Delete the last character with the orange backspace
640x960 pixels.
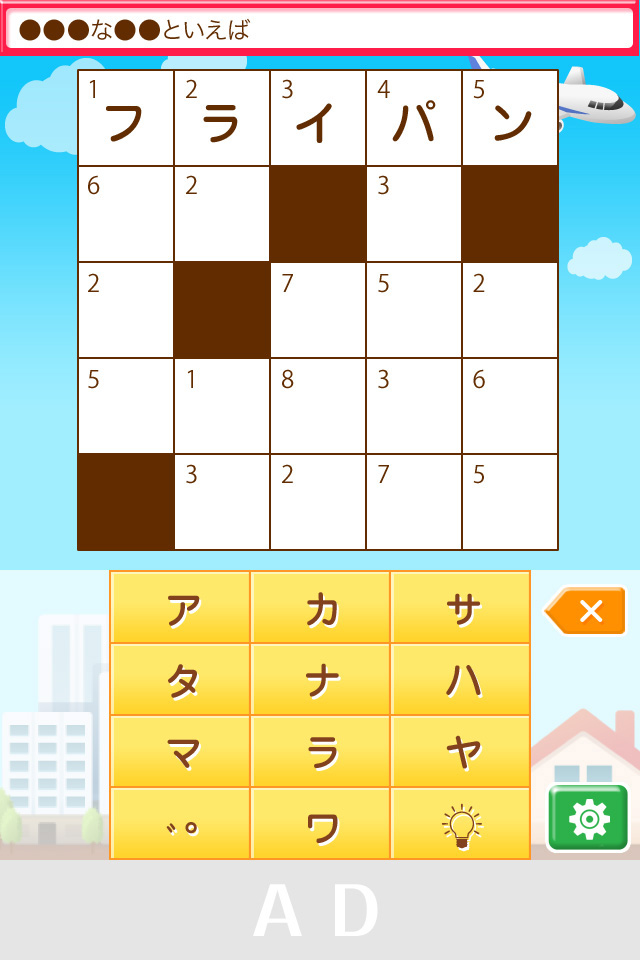pos(587,610)
